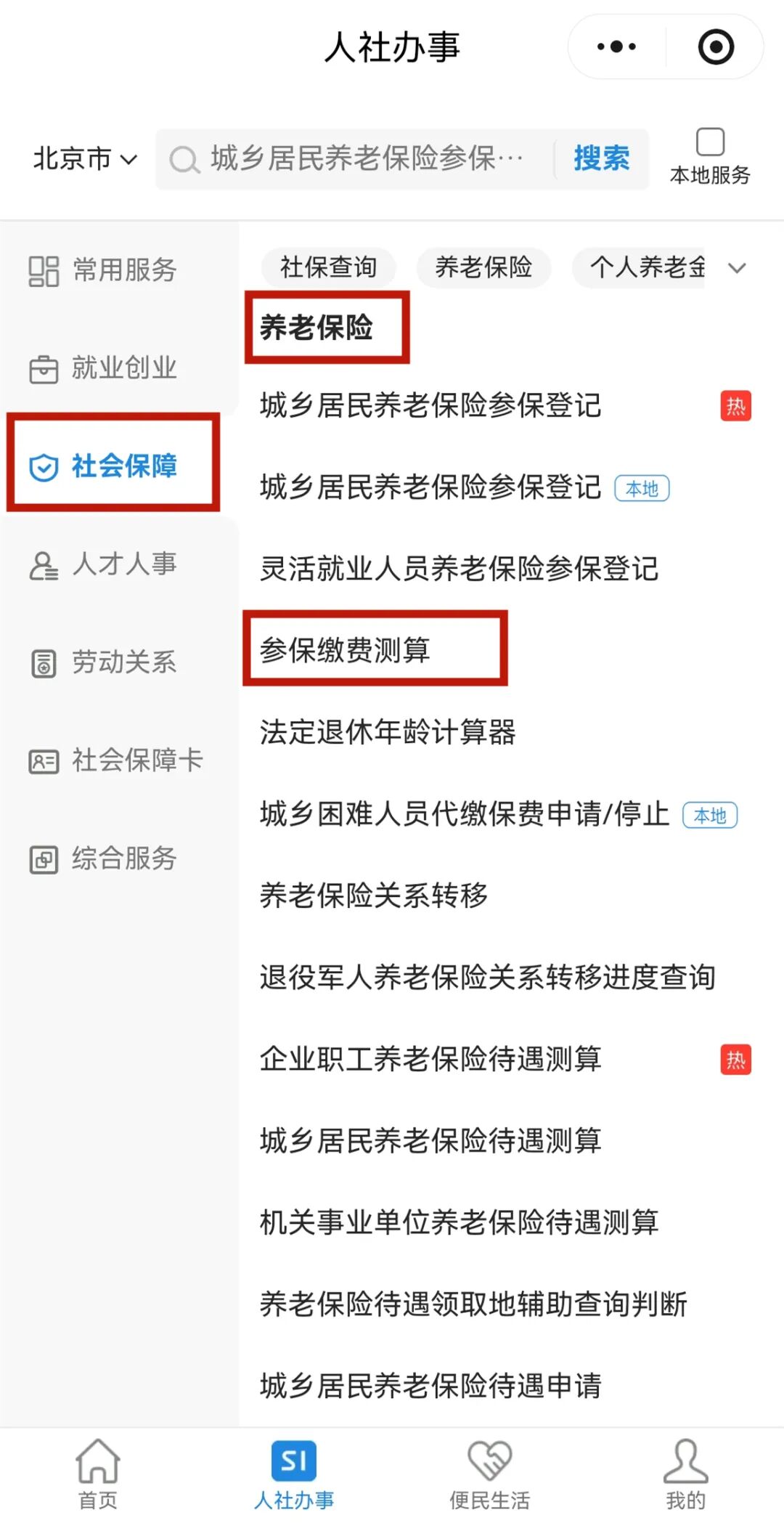Open the 北京市 city dropdown
The image size is (784, 1531).
tap(84, 158)
